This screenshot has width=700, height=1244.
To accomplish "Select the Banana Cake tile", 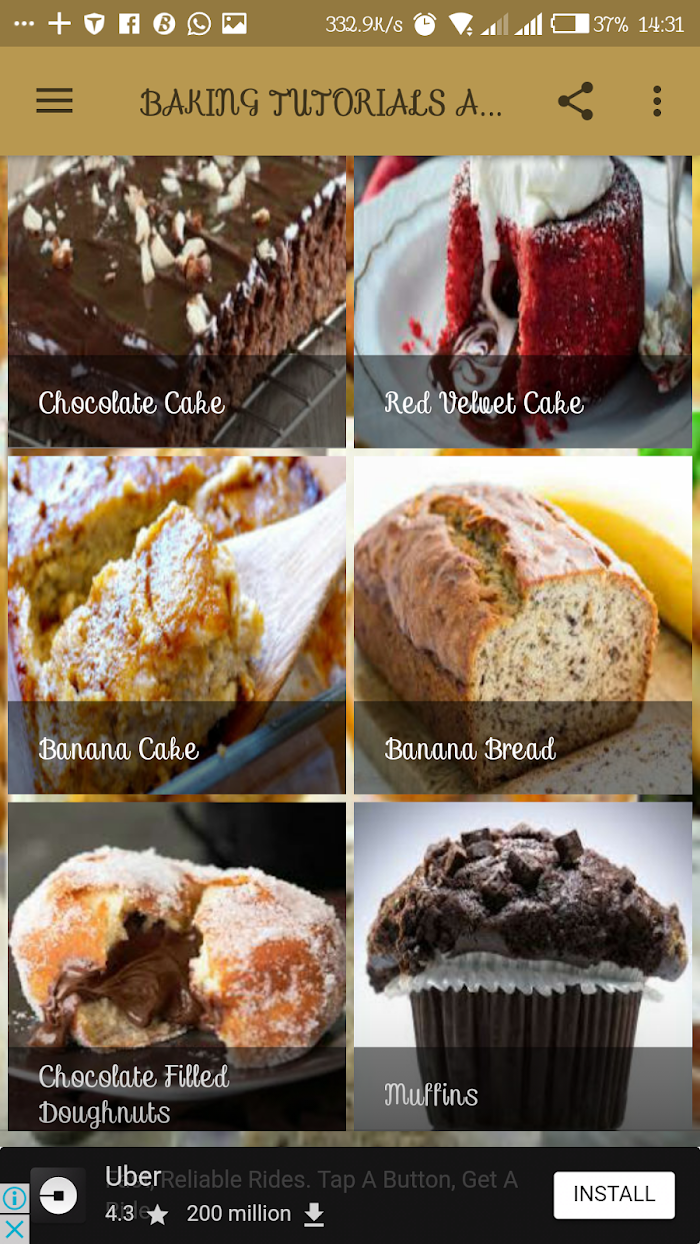I will pos(177,625).
